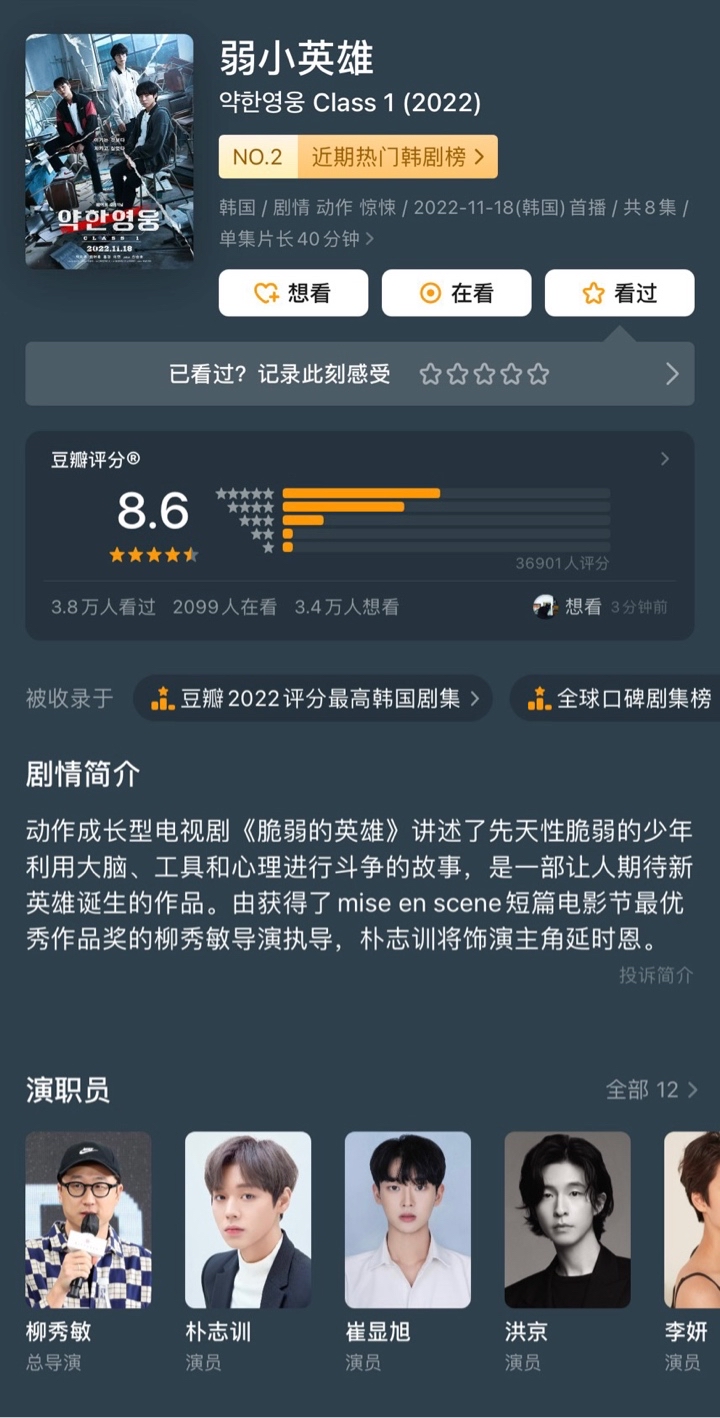720x1418 pixels.
Task: Open actor 崔显旭's profile
Action: pyautogui.click(x=408, y=1252)
